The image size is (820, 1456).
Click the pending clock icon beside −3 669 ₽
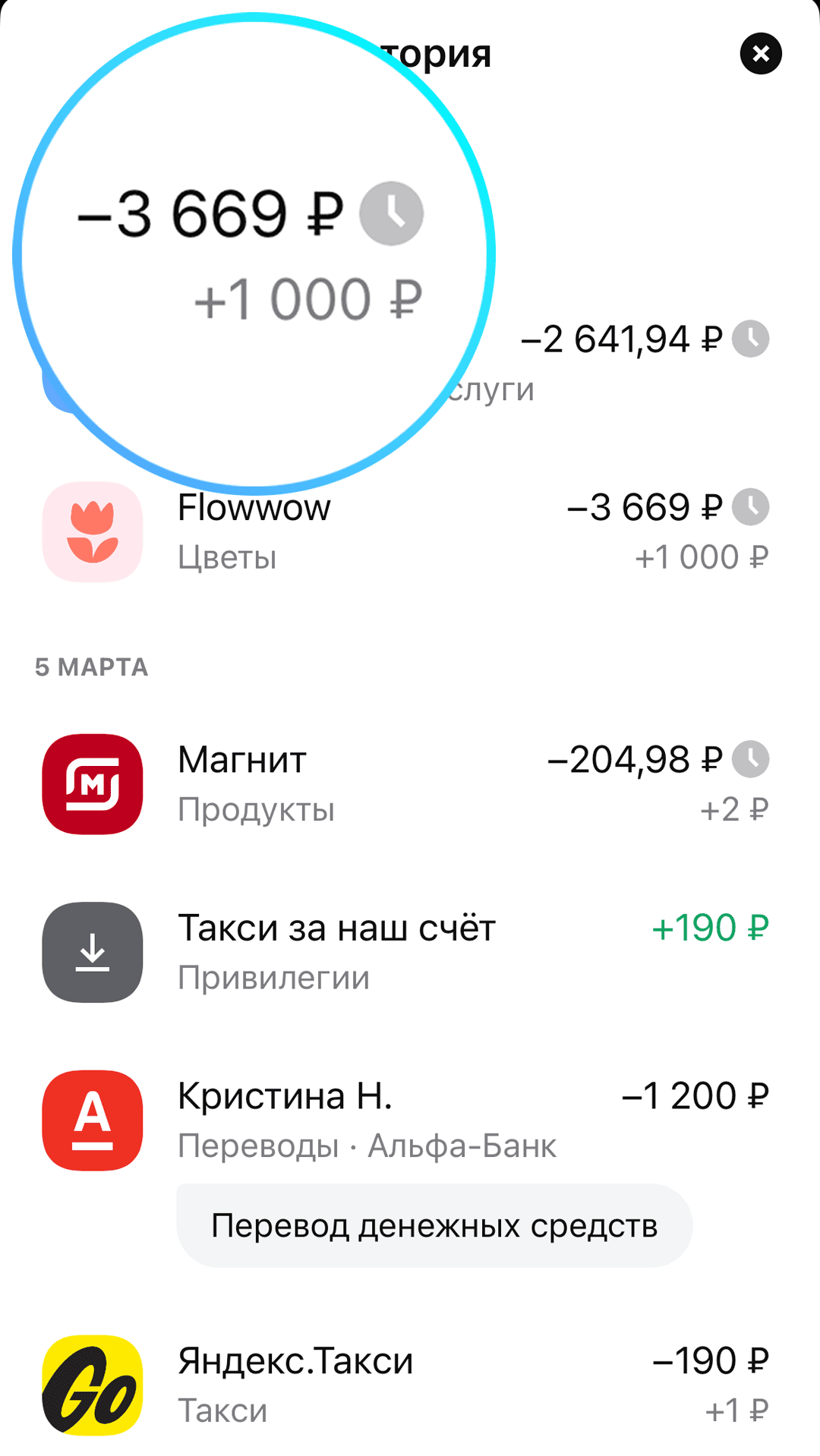[x=752, y=507]
